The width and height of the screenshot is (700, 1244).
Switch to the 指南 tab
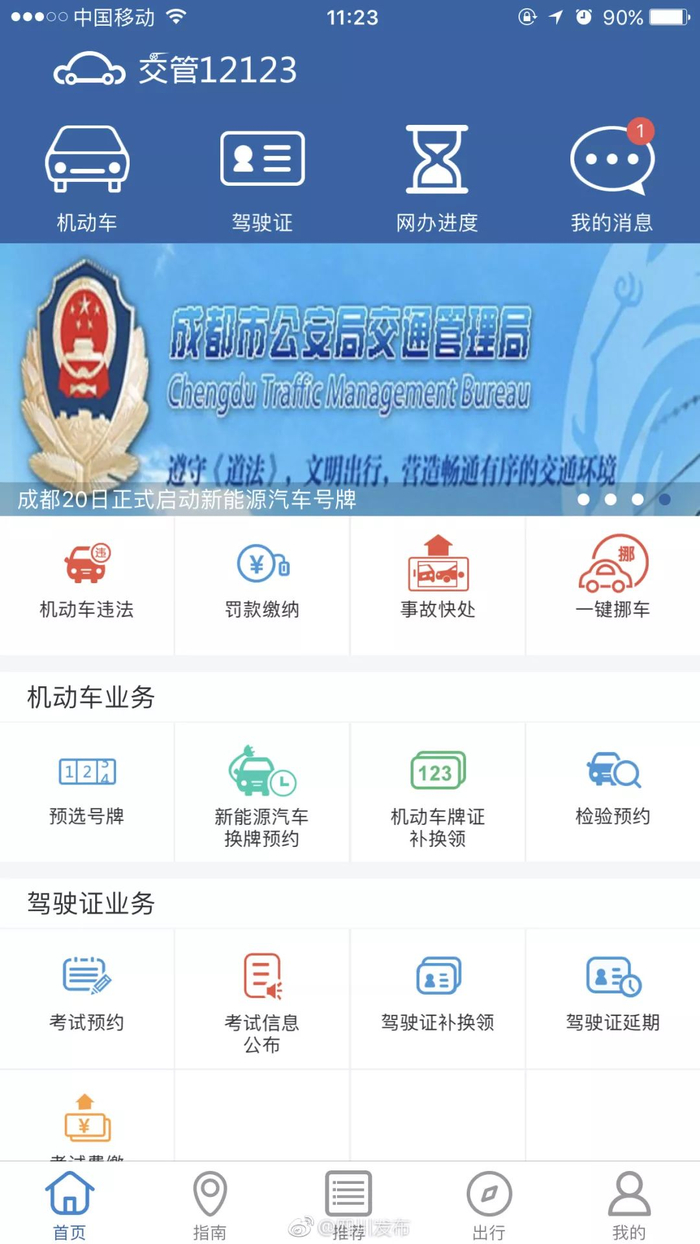[x=209, y=1206]
